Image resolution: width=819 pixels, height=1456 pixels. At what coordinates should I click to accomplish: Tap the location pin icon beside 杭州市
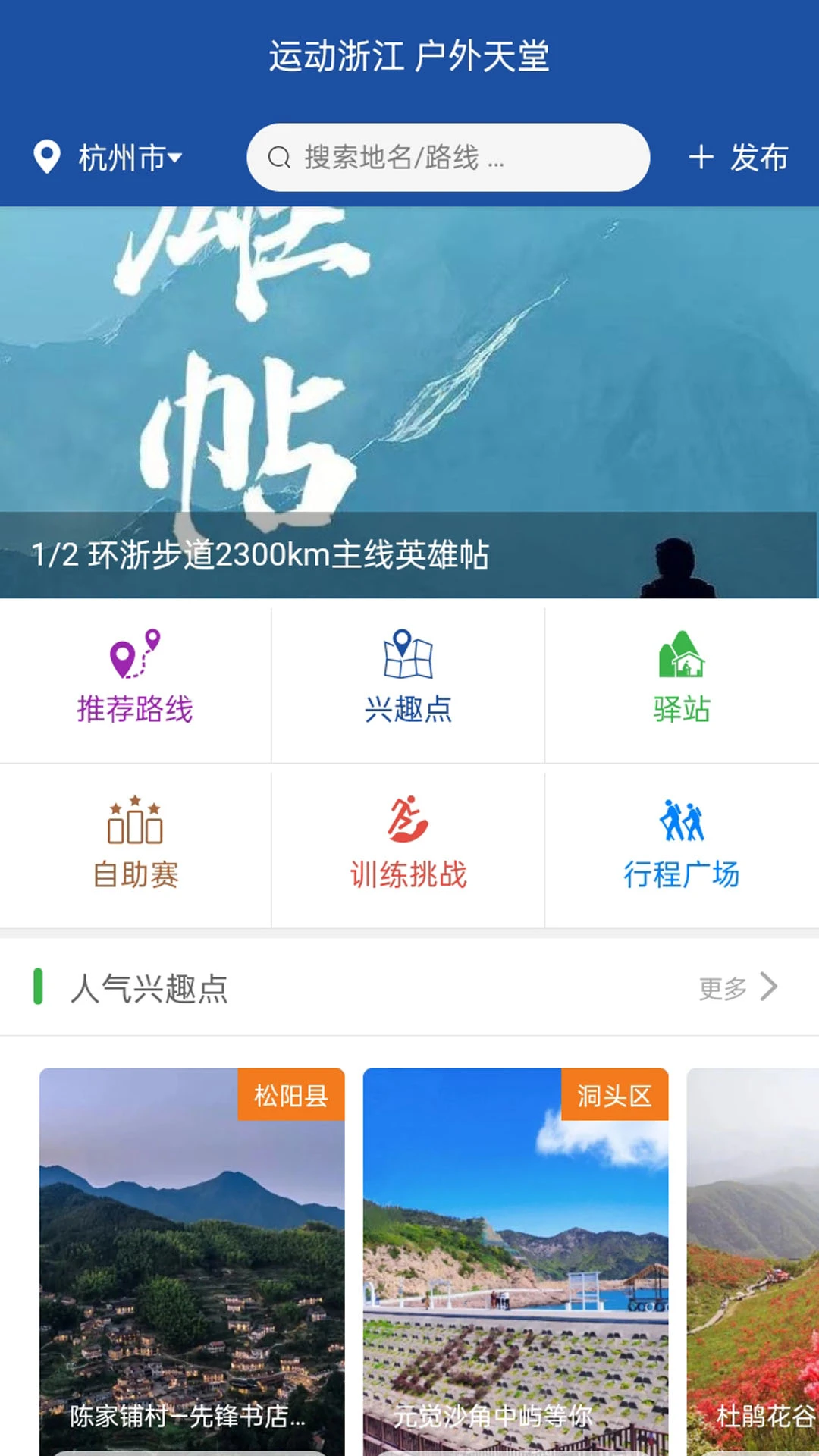(x=45, y=156)
